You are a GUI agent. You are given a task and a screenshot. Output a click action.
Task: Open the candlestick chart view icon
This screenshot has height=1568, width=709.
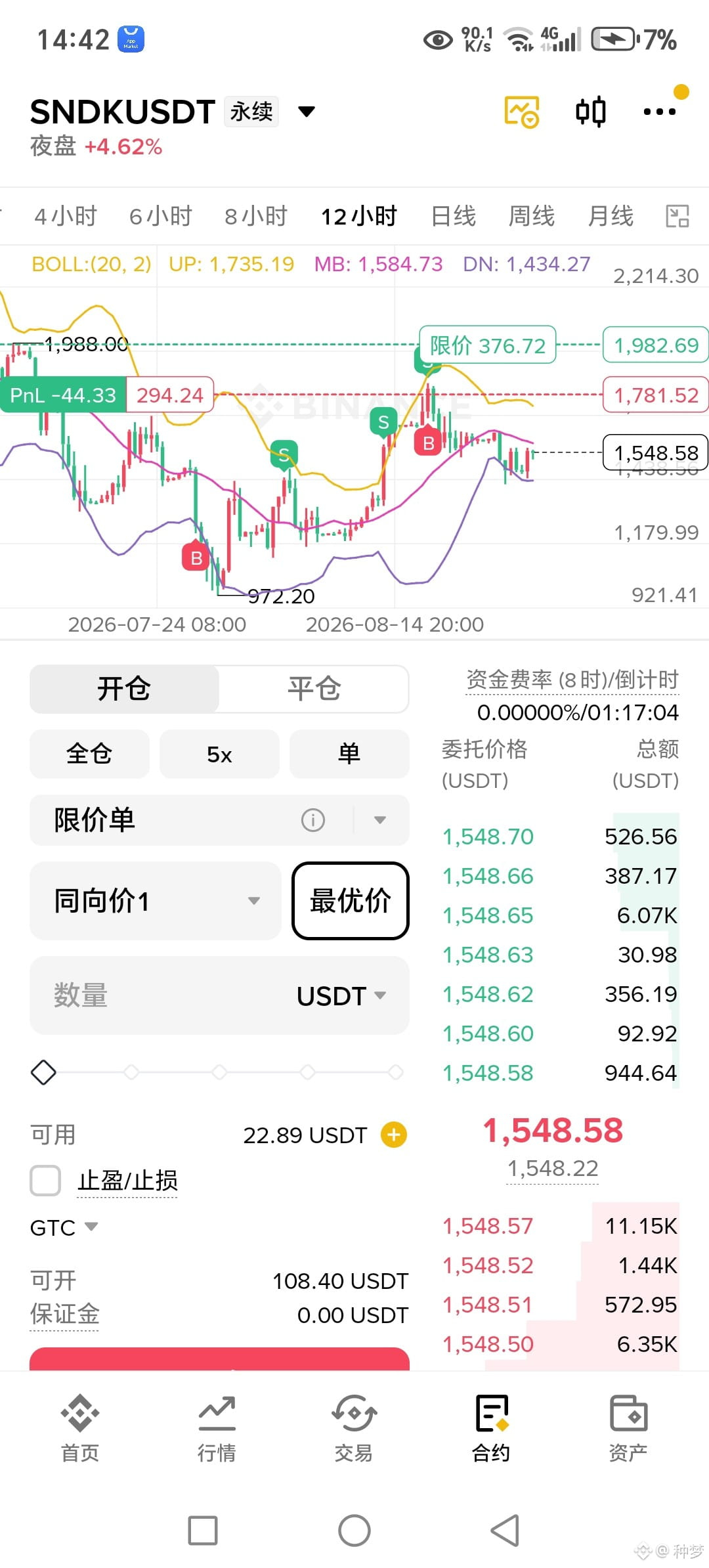(590, 112)
